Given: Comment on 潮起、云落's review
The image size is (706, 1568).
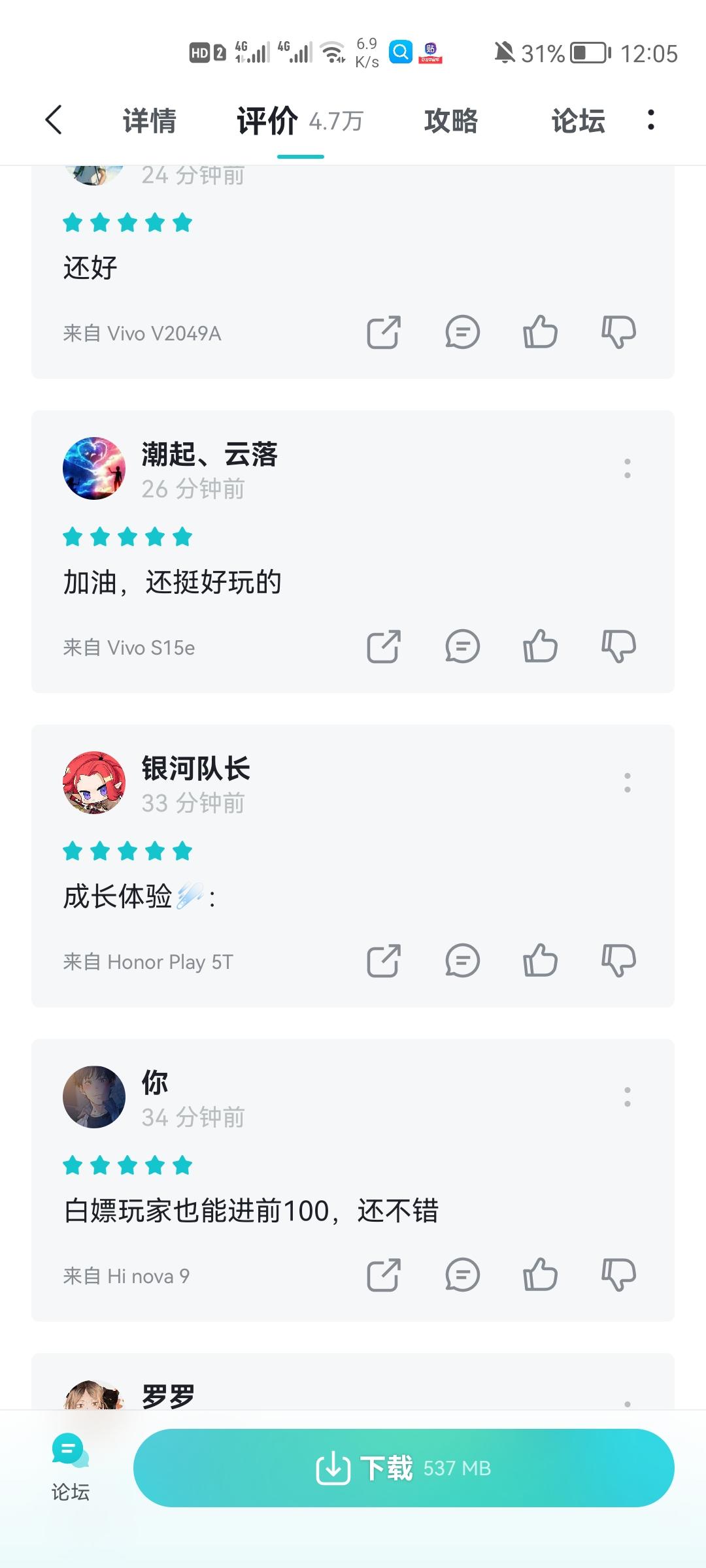Looking at the screenshot, I should (462, 646).
